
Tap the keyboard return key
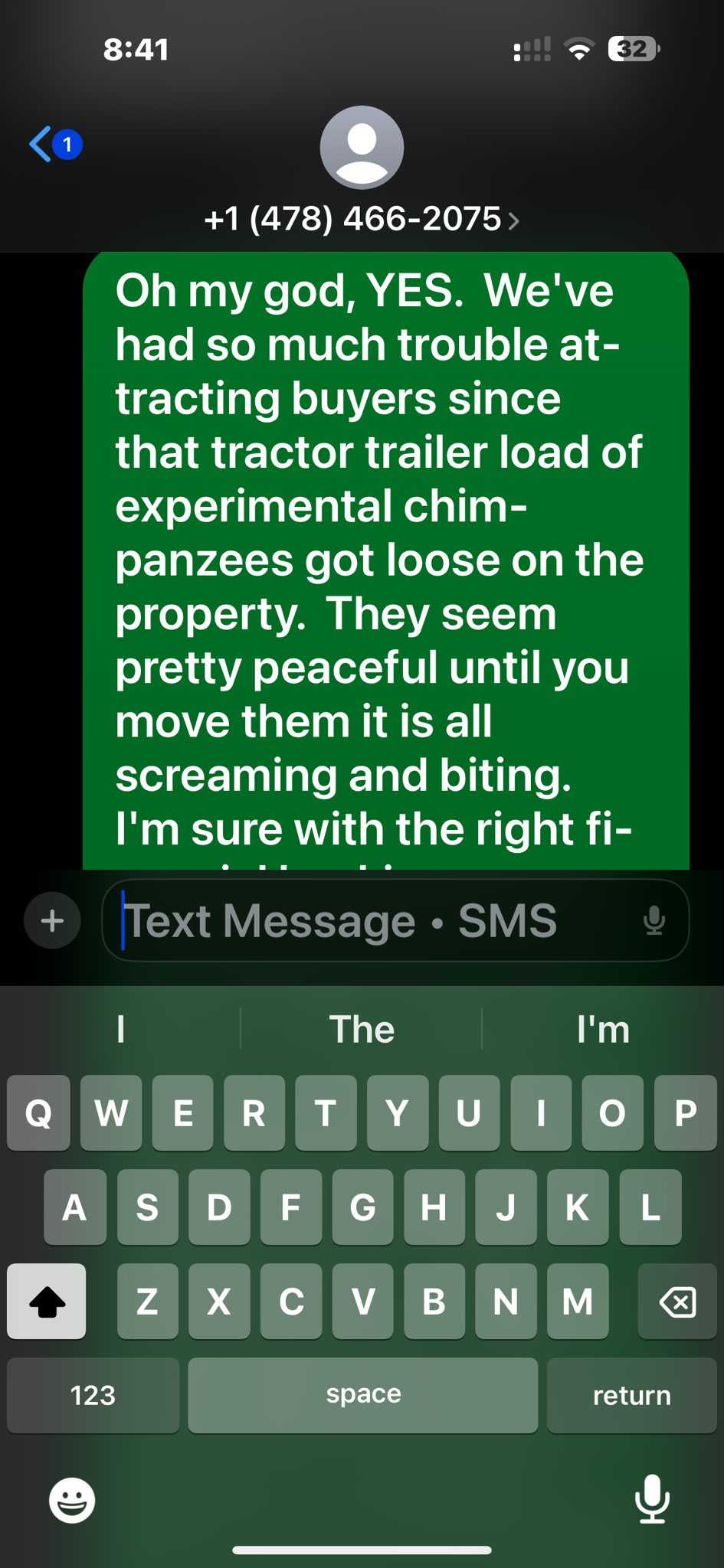[x=631, y=1395]
